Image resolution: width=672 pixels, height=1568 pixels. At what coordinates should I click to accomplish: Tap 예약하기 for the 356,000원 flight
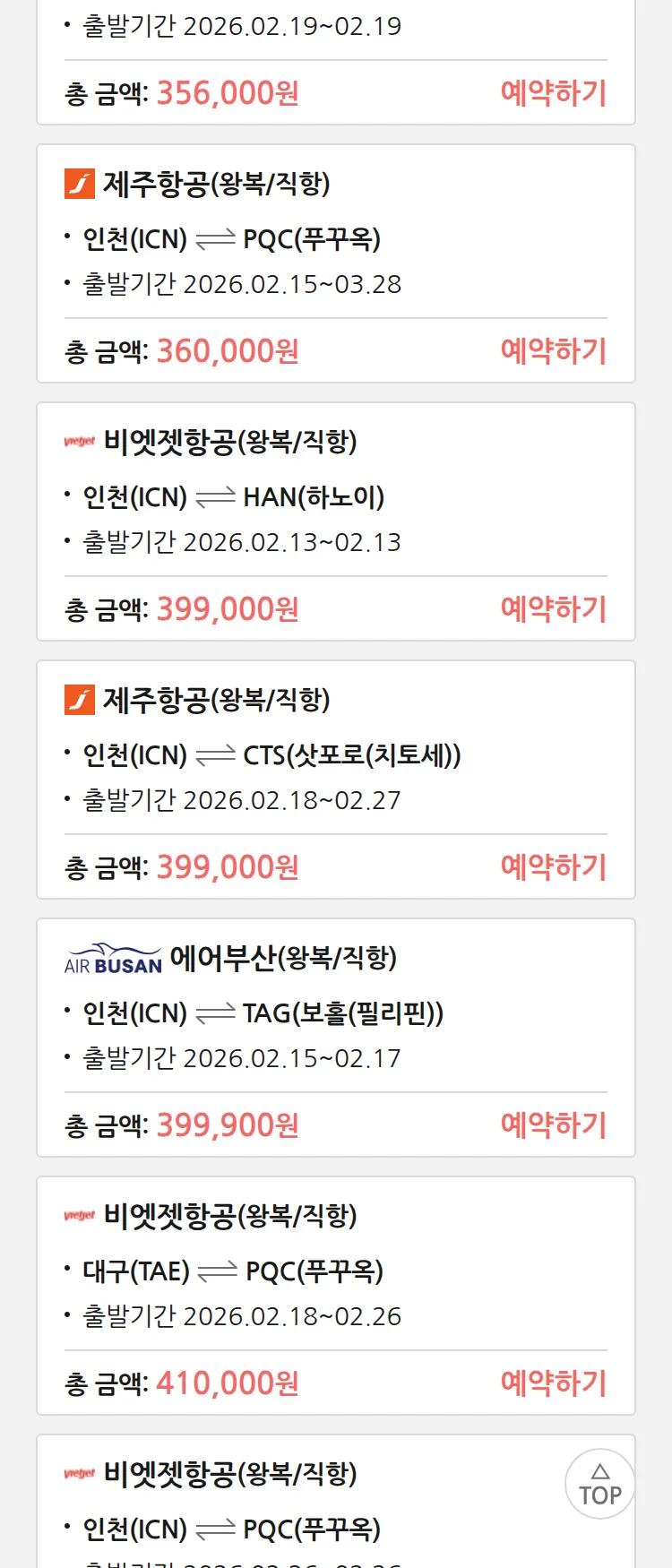[x=553, y=93]
